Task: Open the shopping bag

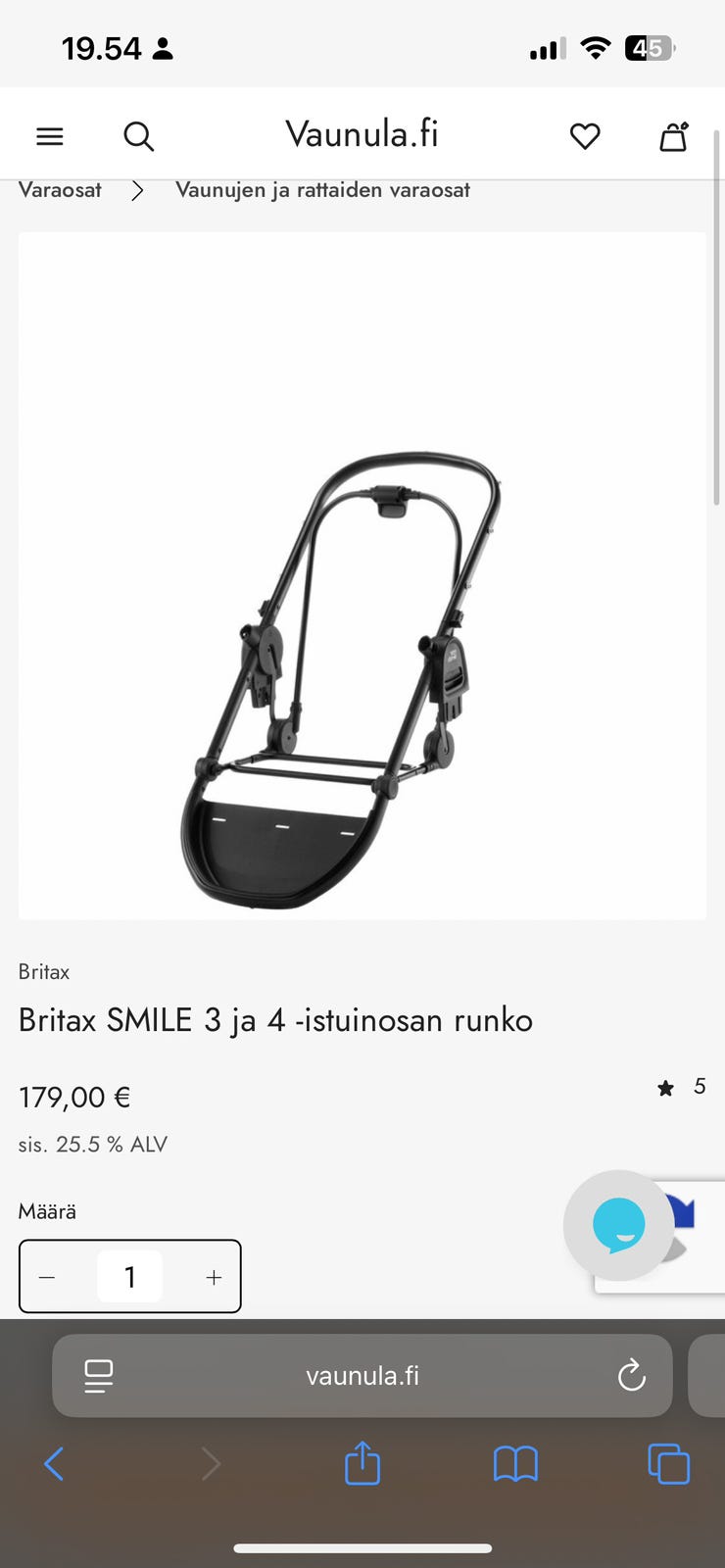Action: (x=673, y=136)
